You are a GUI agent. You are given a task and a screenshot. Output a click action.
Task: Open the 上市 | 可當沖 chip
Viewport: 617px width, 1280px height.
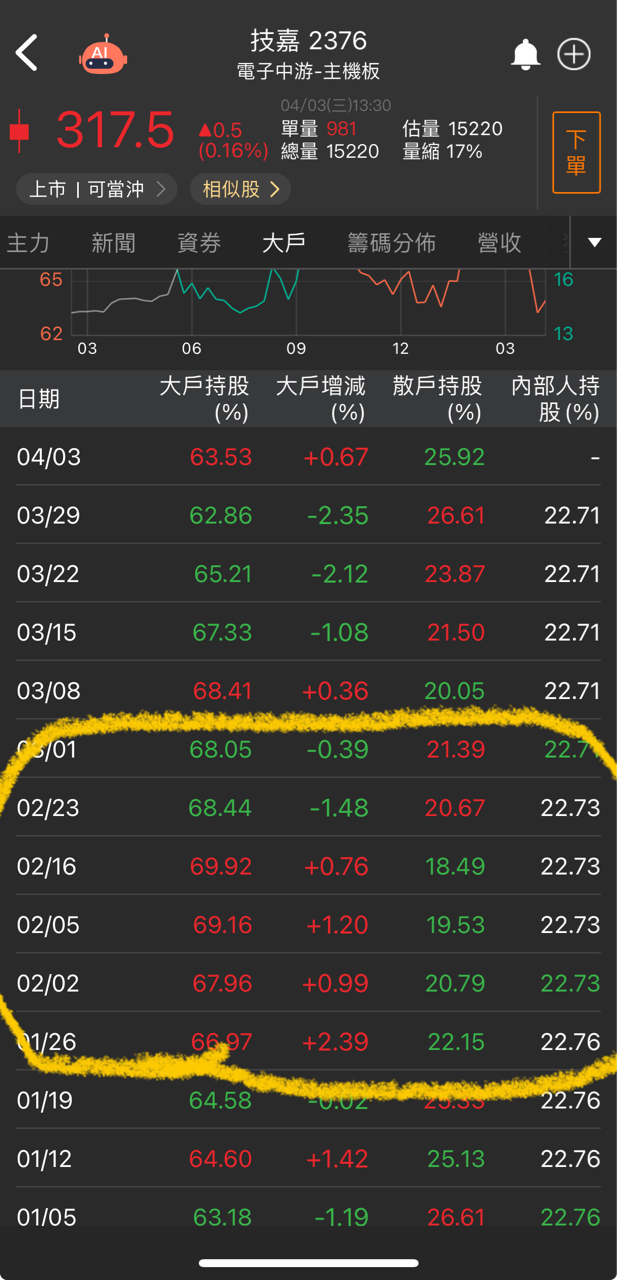click(x=96, y=189)
